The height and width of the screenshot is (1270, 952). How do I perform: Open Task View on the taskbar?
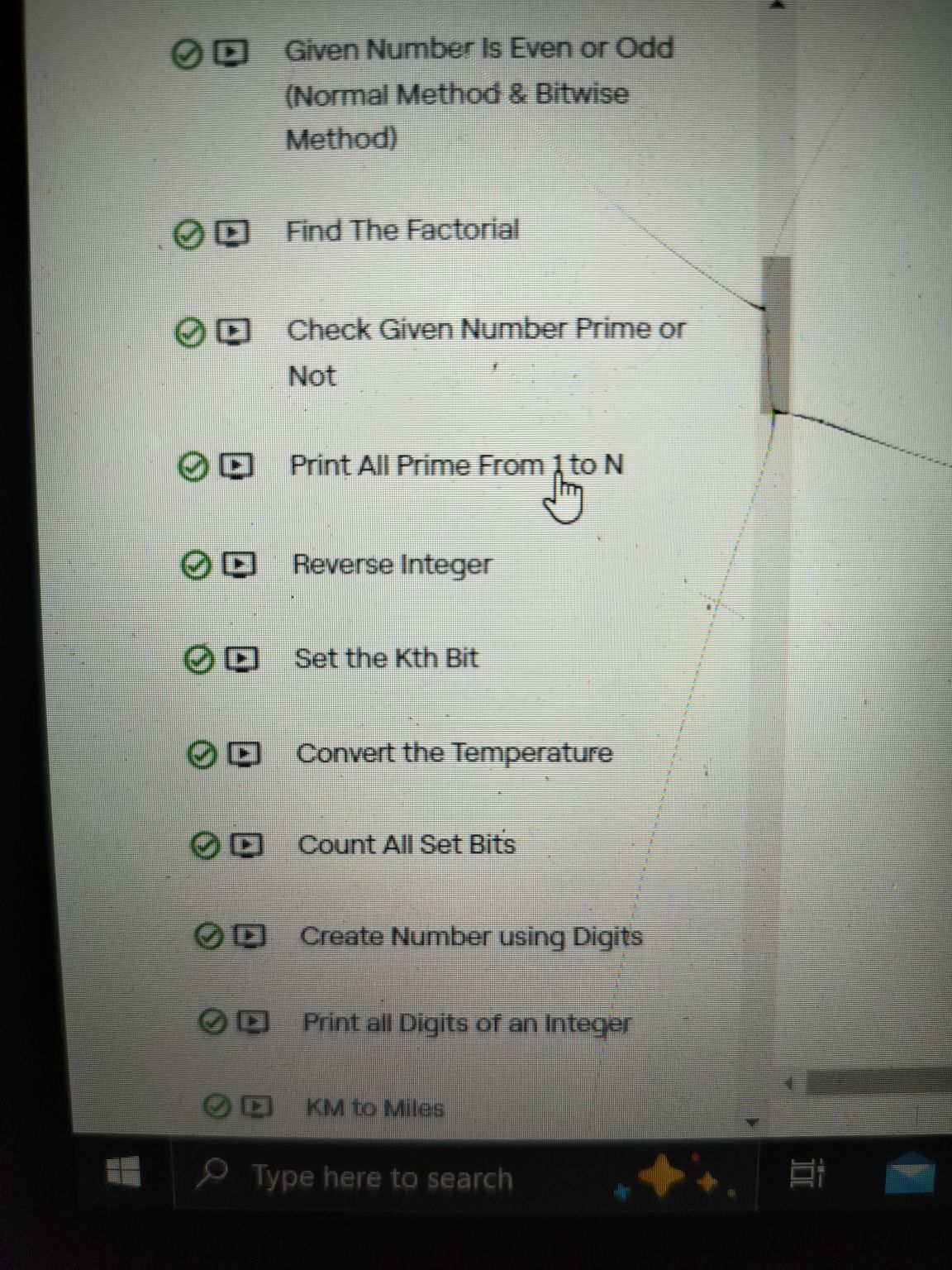tap(807, 1174)
